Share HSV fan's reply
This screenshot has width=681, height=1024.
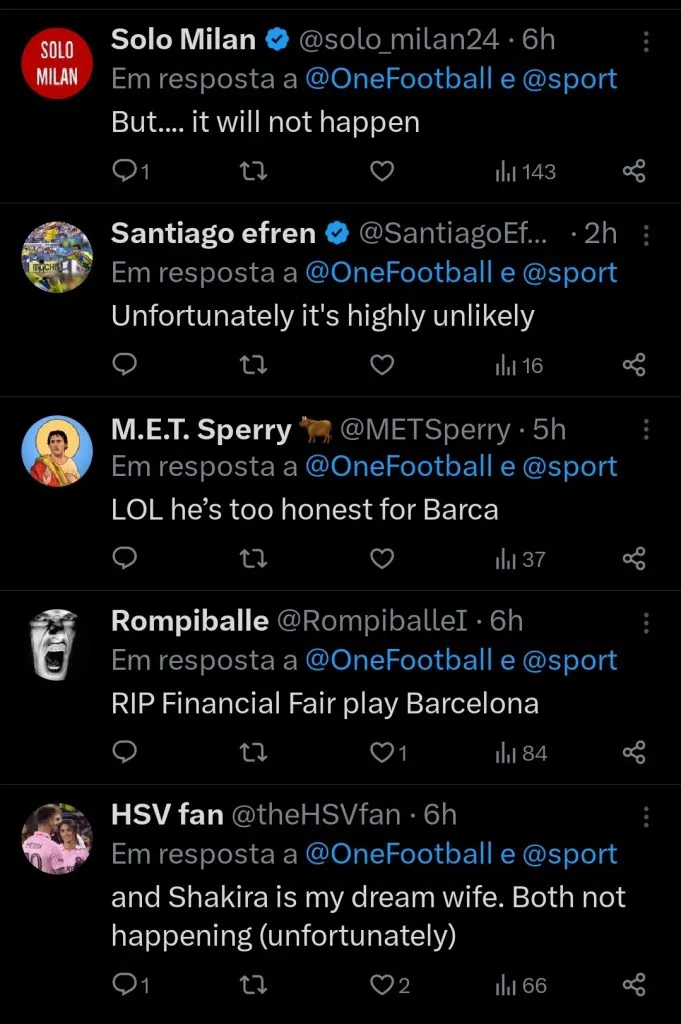click(x=634, y=986)
